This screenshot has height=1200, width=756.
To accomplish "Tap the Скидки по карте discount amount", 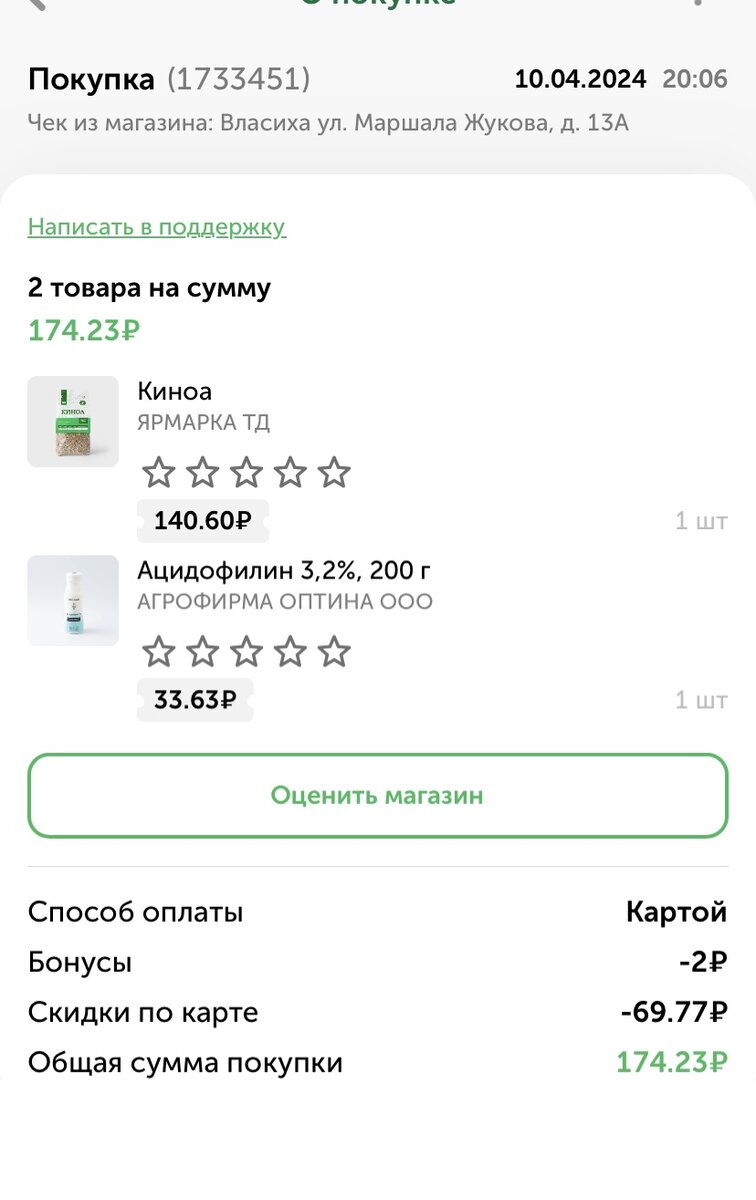I will tap(676, 1012).
